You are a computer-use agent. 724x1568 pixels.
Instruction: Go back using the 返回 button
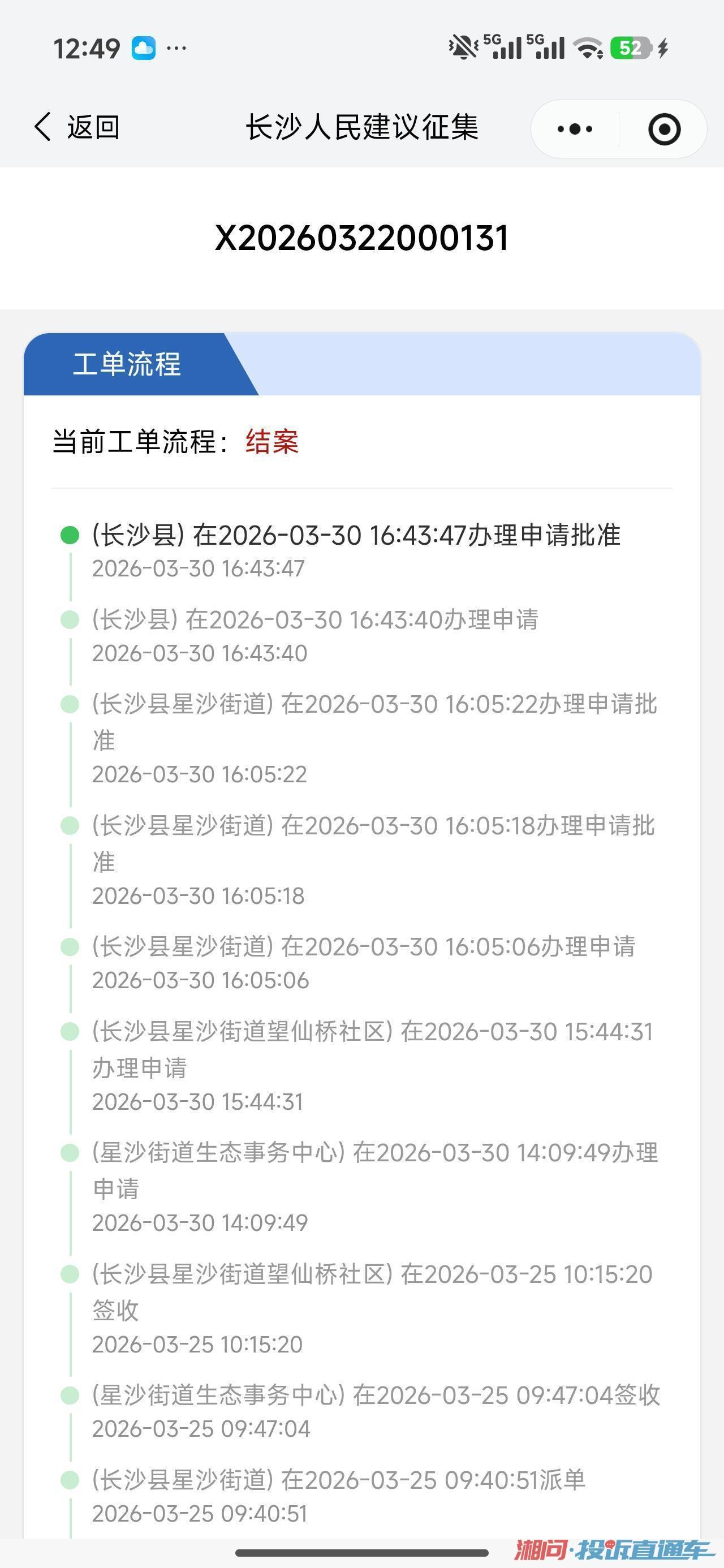(x=77, y=128)
